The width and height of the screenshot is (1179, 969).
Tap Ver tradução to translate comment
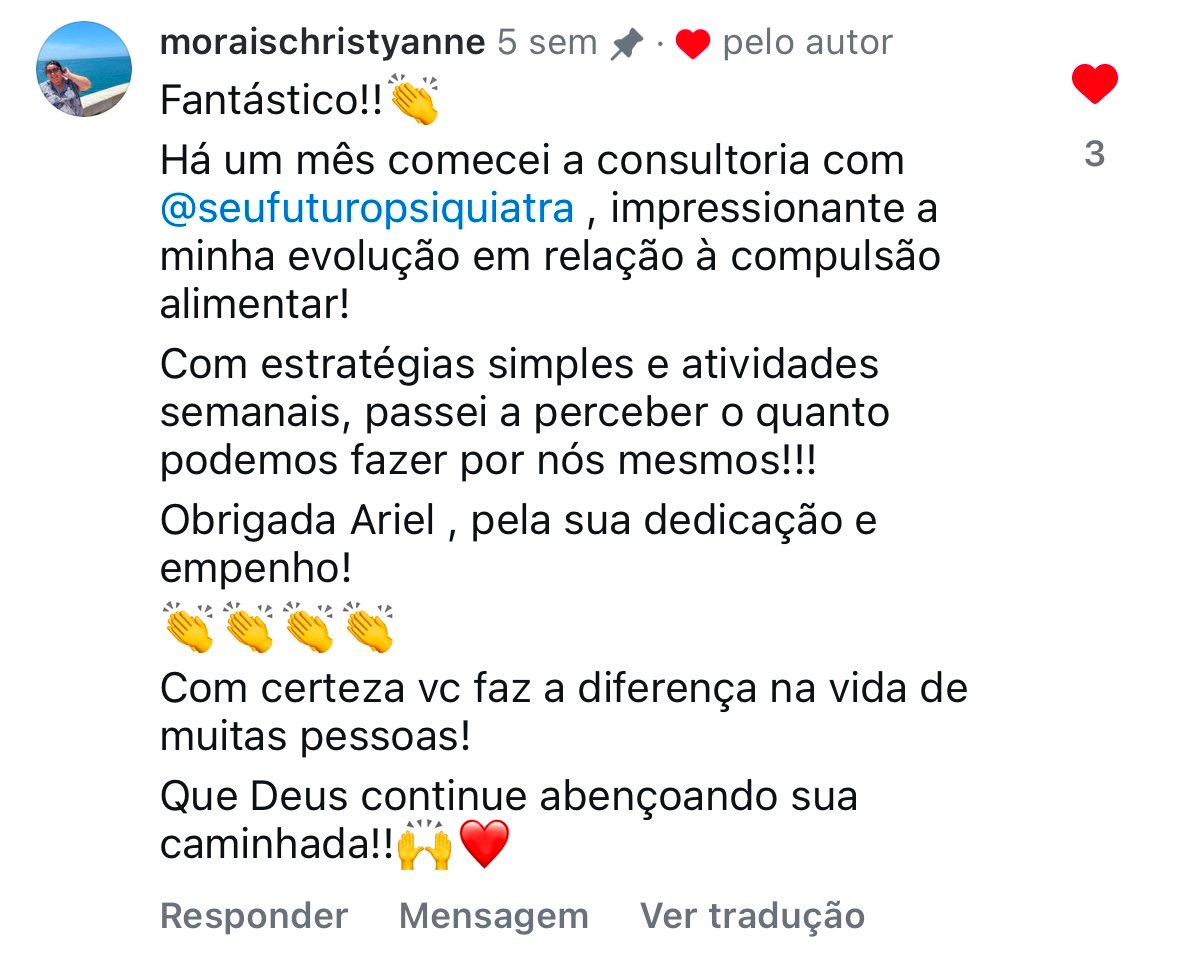tap(752, 915)
